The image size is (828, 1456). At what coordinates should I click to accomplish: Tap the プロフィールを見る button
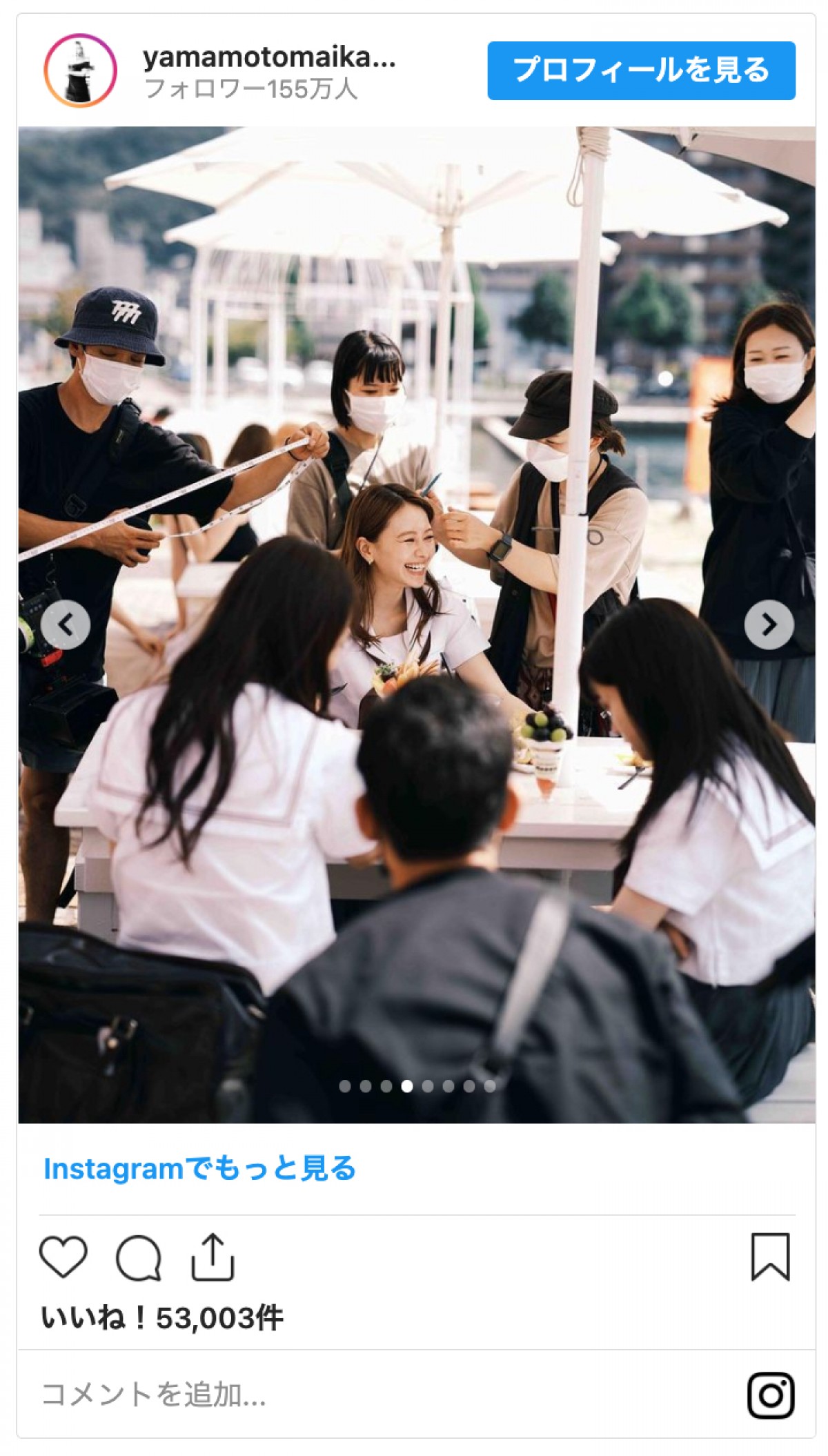click(641, 70)
